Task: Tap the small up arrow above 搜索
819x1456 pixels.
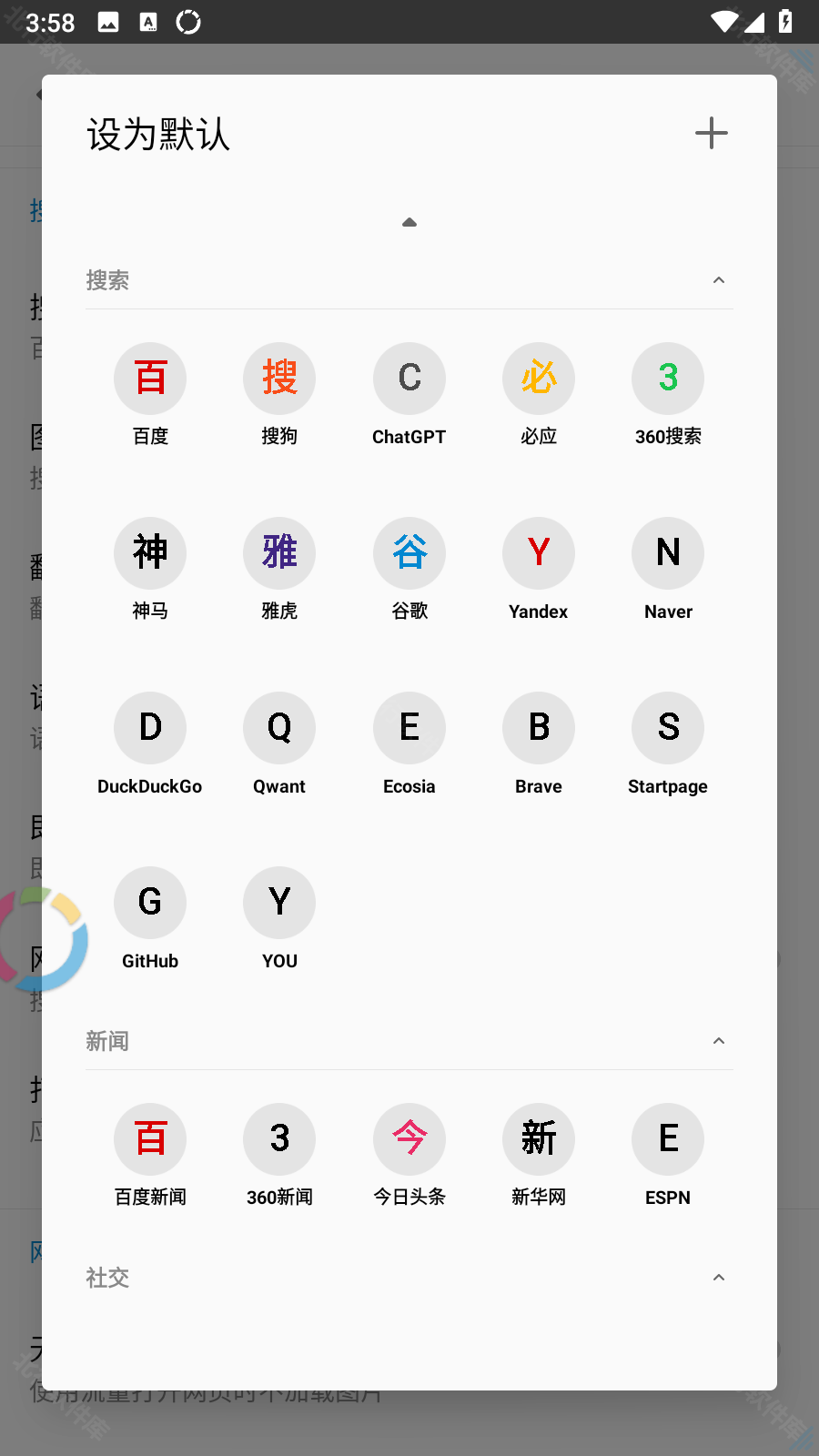Action: click(x=409, y=222)
